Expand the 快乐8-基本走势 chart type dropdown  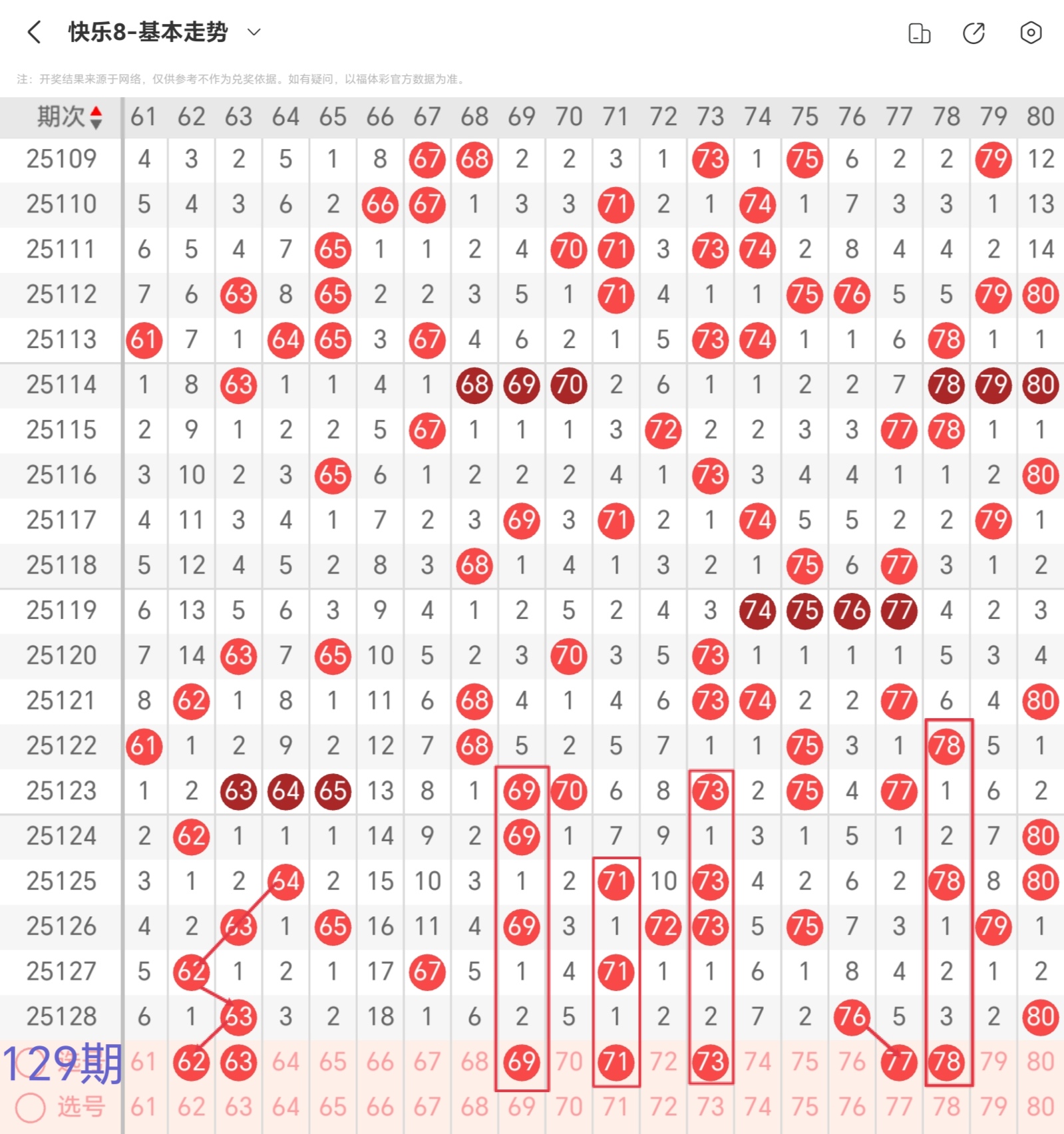coord(254,32)
